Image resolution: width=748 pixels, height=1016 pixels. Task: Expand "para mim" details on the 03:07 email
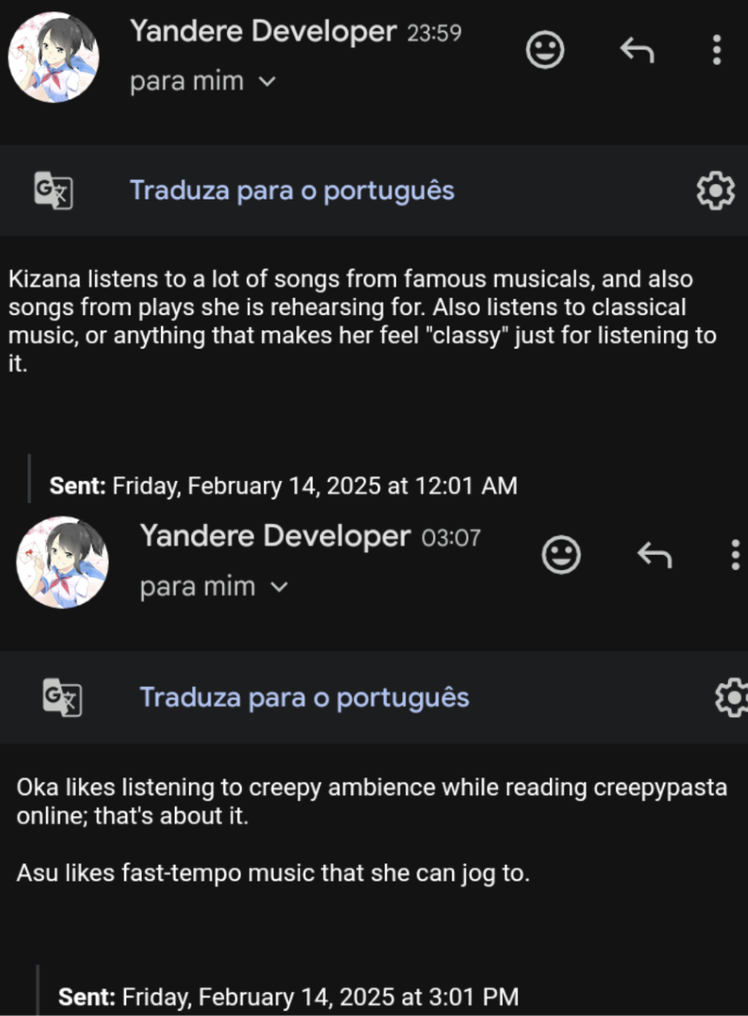click(x=279, y=588)
